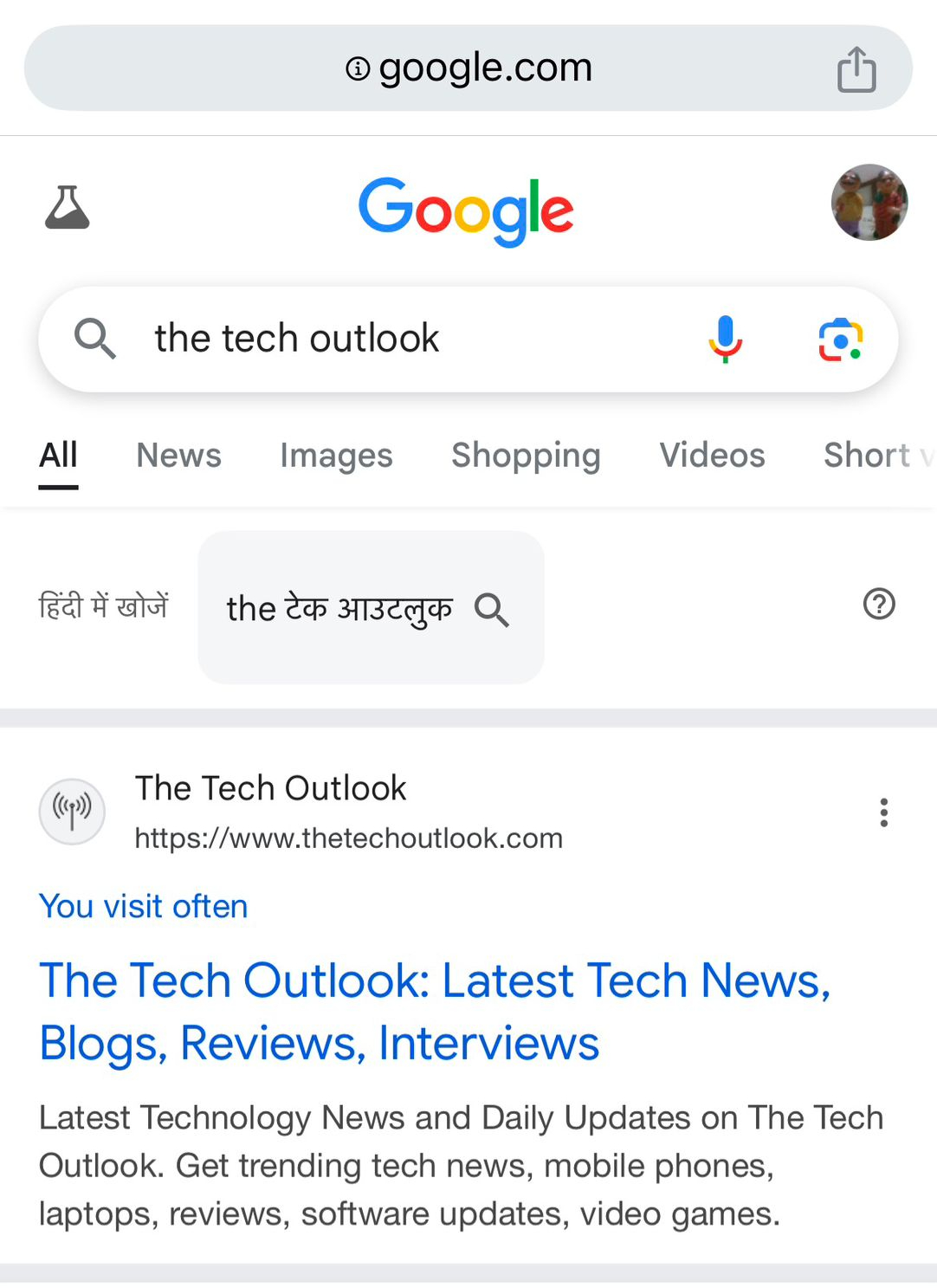937x1288 pixels.
Task: Select the All results tab
Action: pos(58,456)
